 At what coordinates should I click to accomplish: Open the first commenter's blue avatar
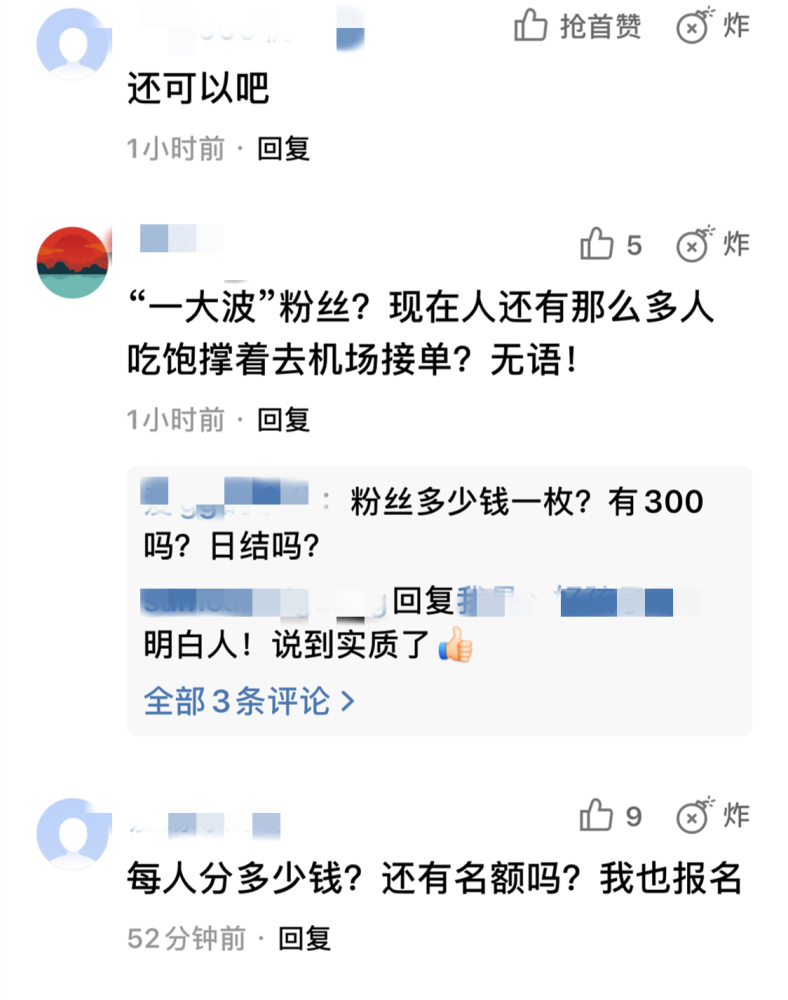71,42
